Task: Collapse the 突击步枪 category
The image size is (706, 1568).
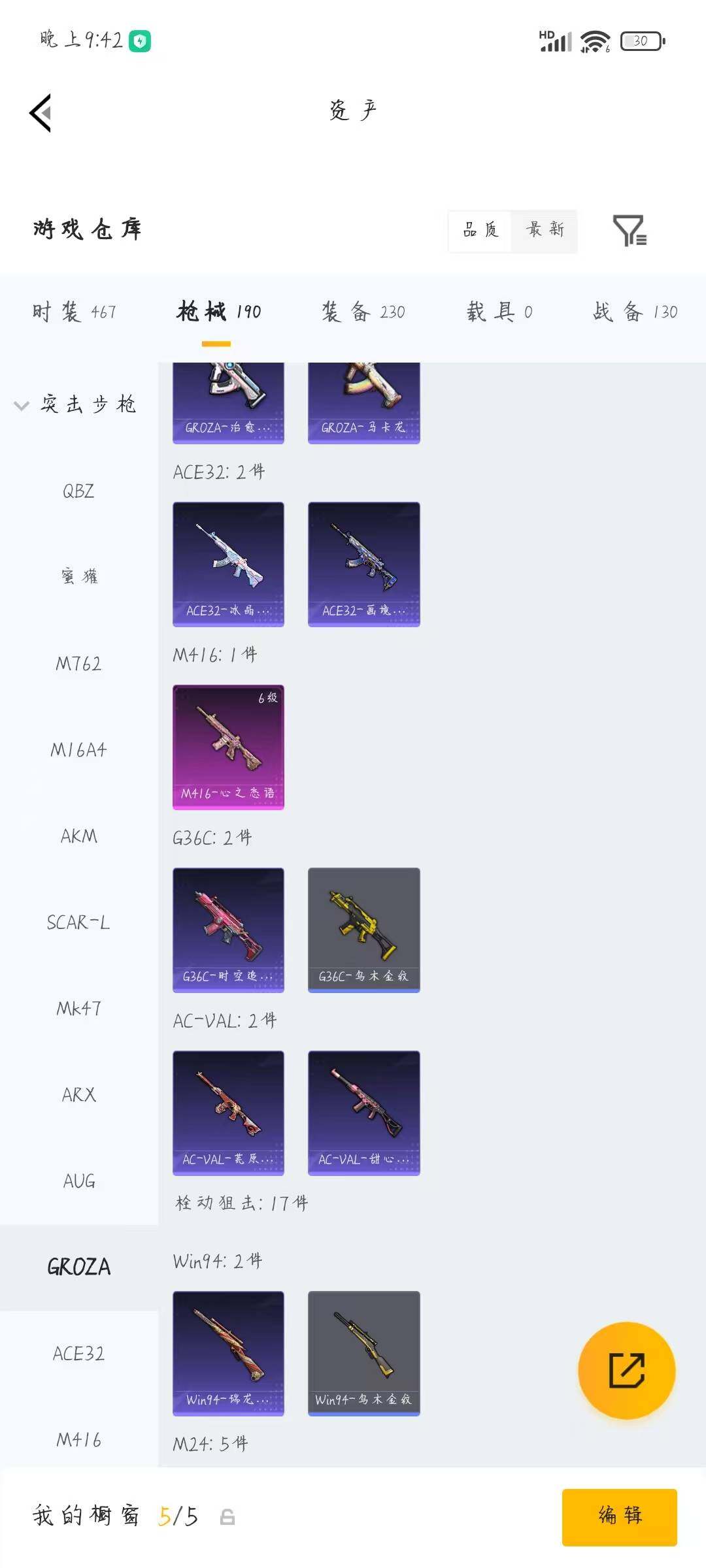Action: [75, 404]
